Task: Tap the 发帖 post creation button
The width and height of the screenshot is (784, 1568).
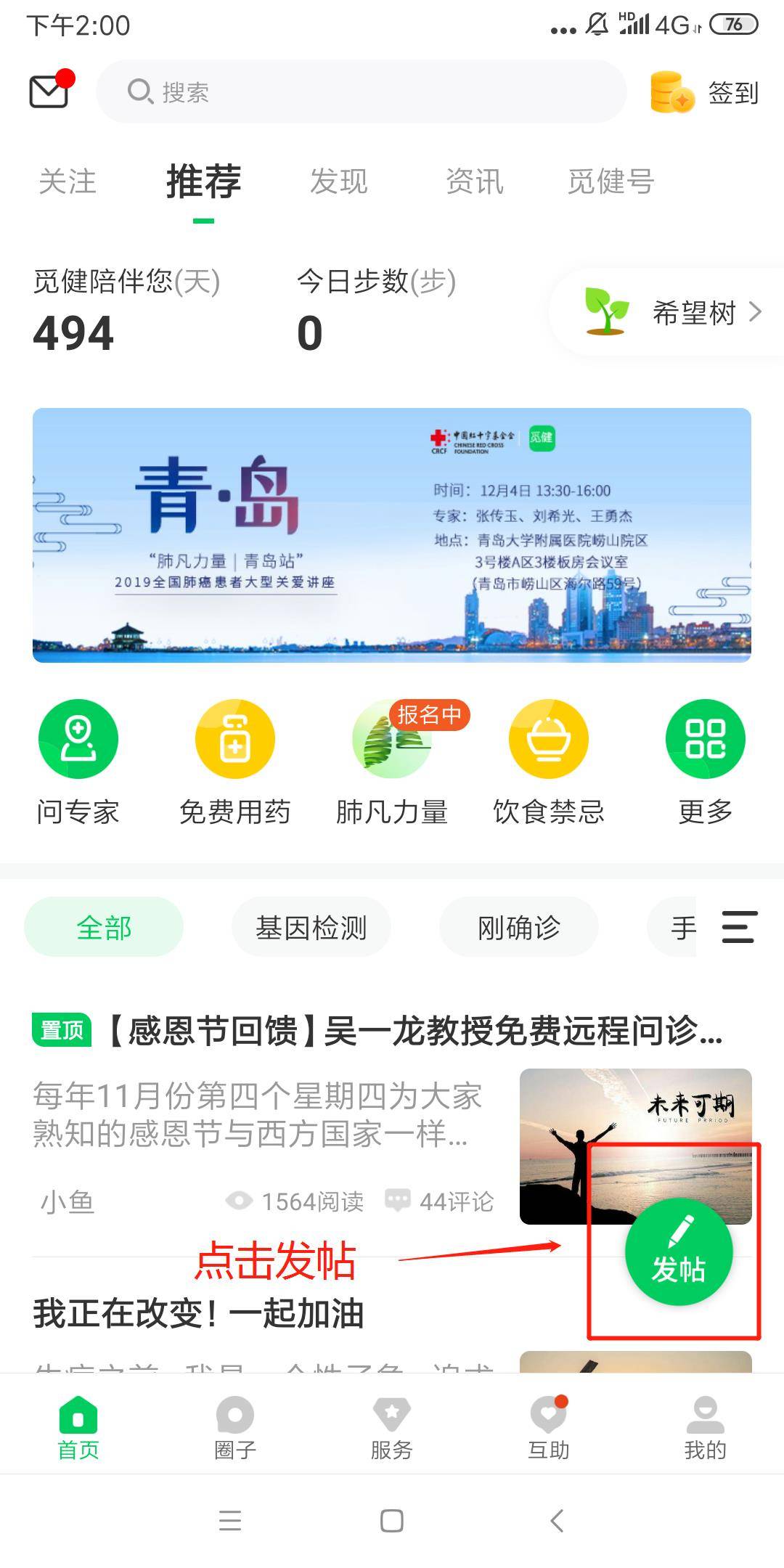Action: click(678, 1251)
